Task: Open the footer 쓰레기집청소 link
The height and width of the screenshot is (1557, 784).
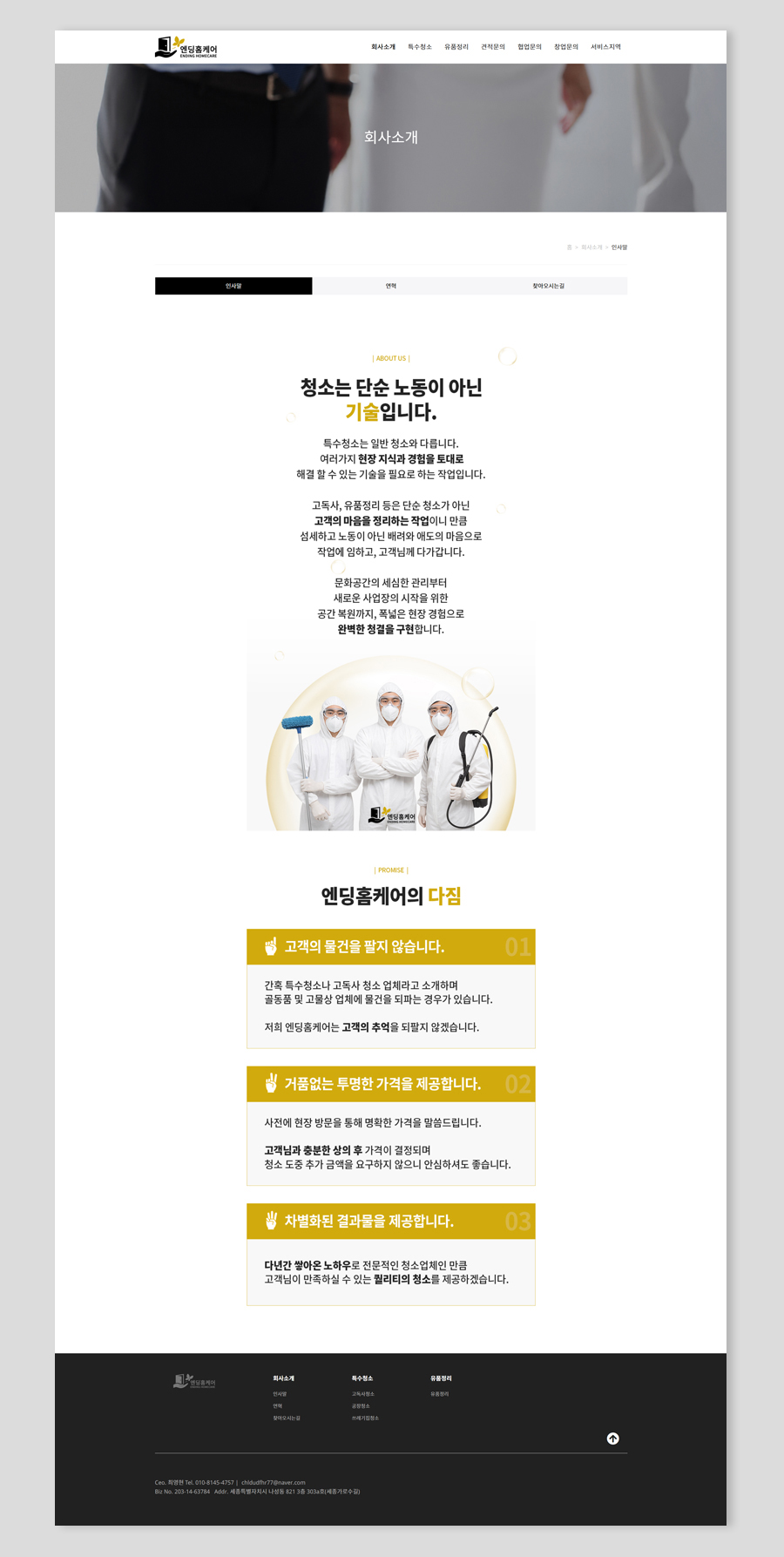Action: pyautogui.click(x=365, y=1418)
